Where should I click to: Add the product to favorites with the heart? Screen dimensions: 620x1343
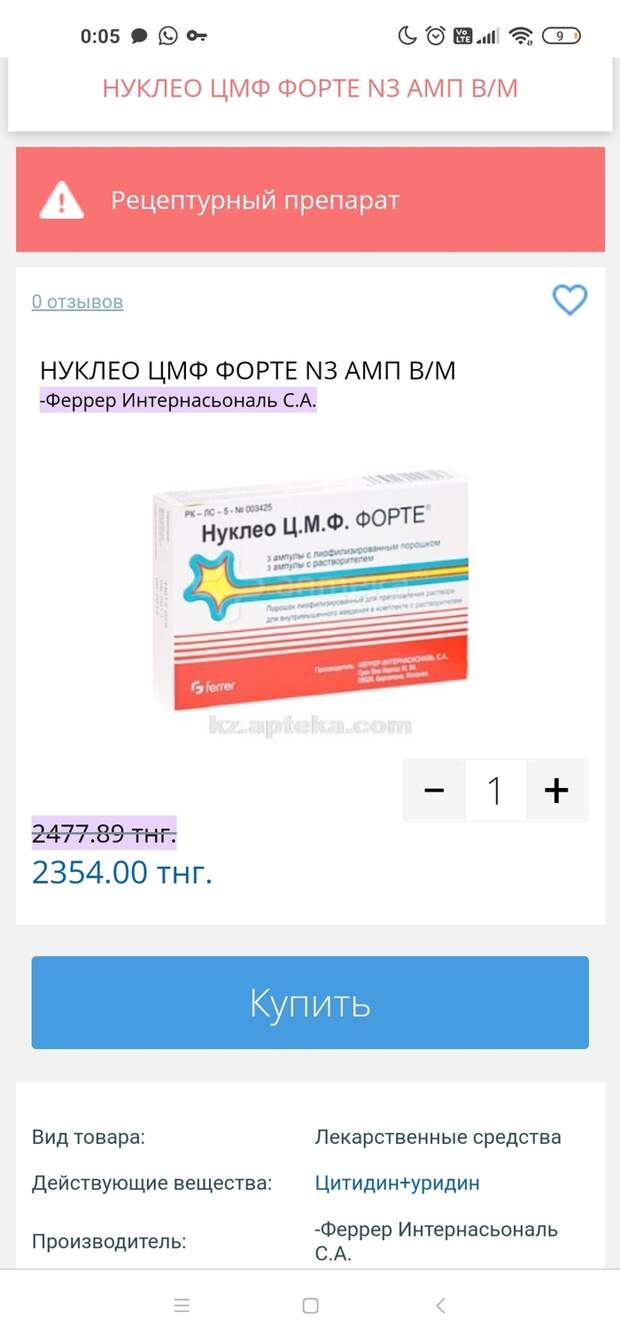click(570, 300)
